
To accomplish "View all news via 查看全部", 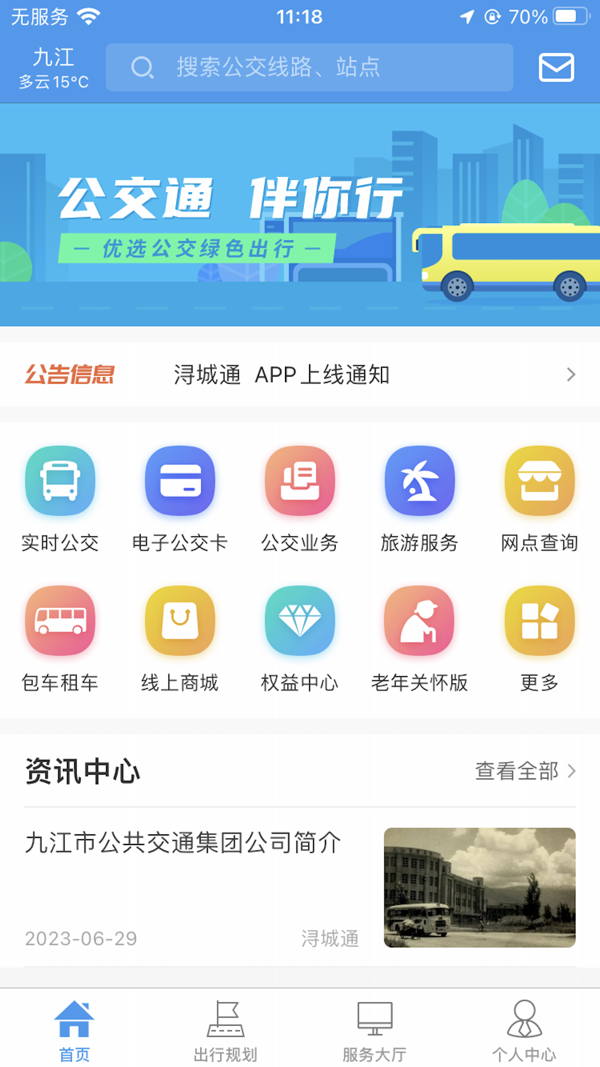I will (525, 771).
